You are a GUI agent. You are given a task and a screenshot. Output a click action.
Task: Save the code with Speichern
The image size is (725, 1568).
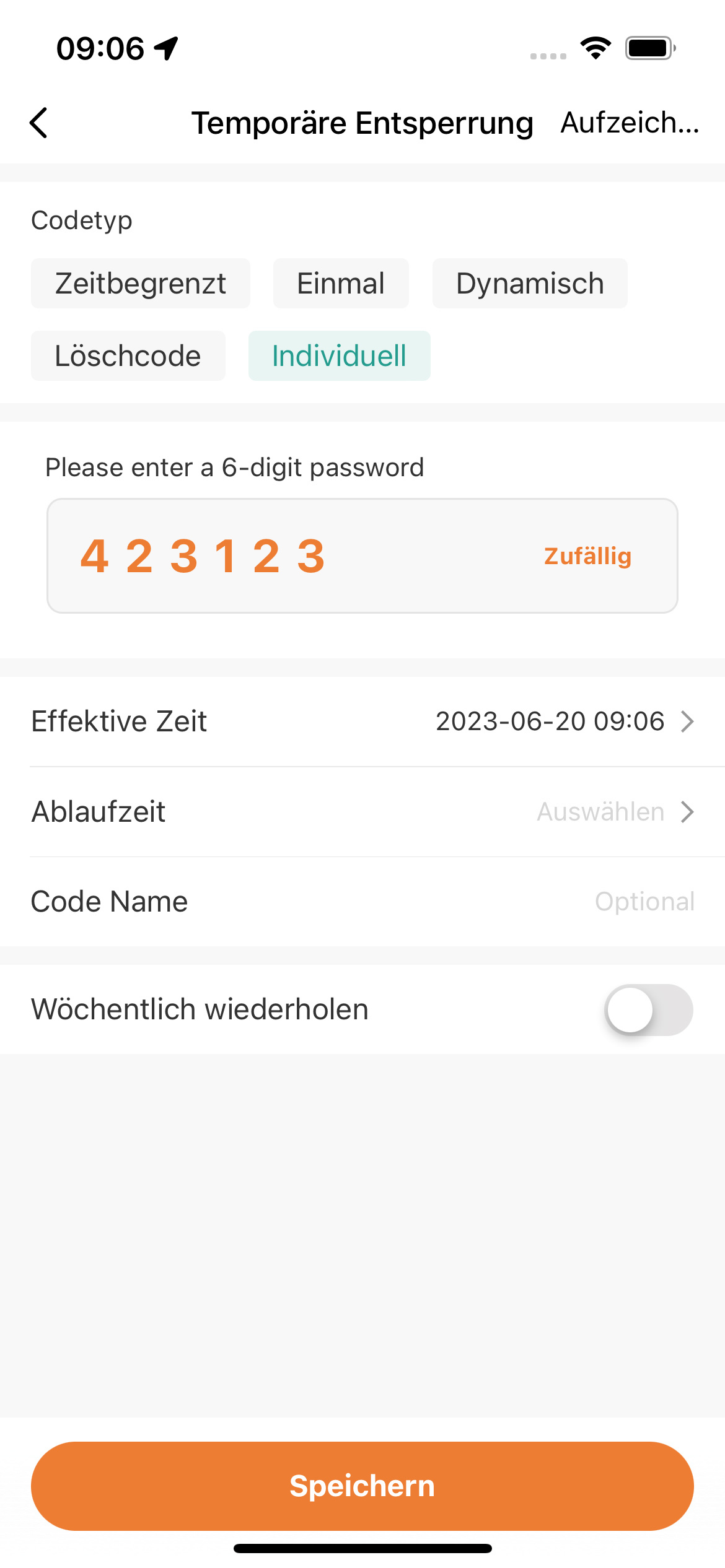(362, 1486)
